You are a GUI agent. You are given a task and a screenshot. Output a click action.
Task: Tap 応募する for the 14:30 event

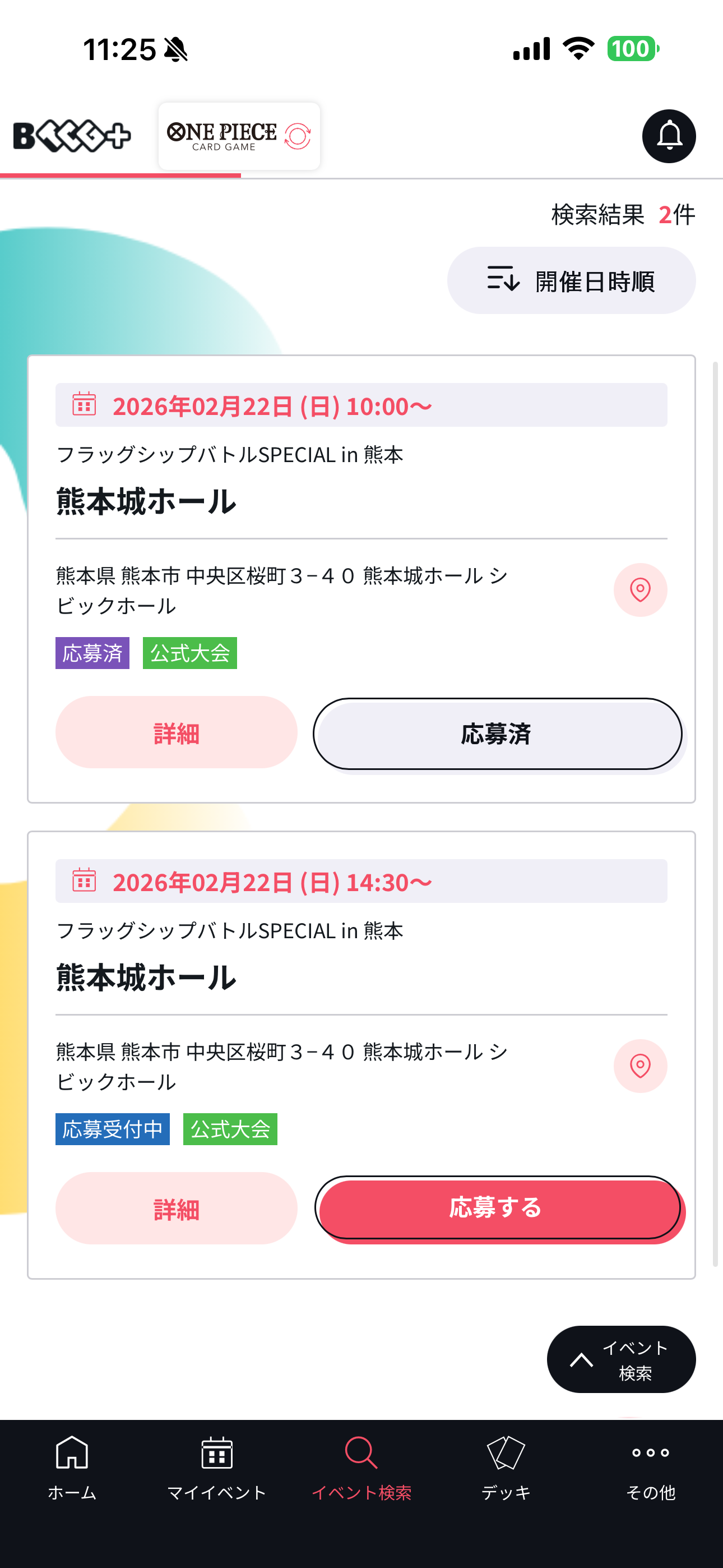498,1209
